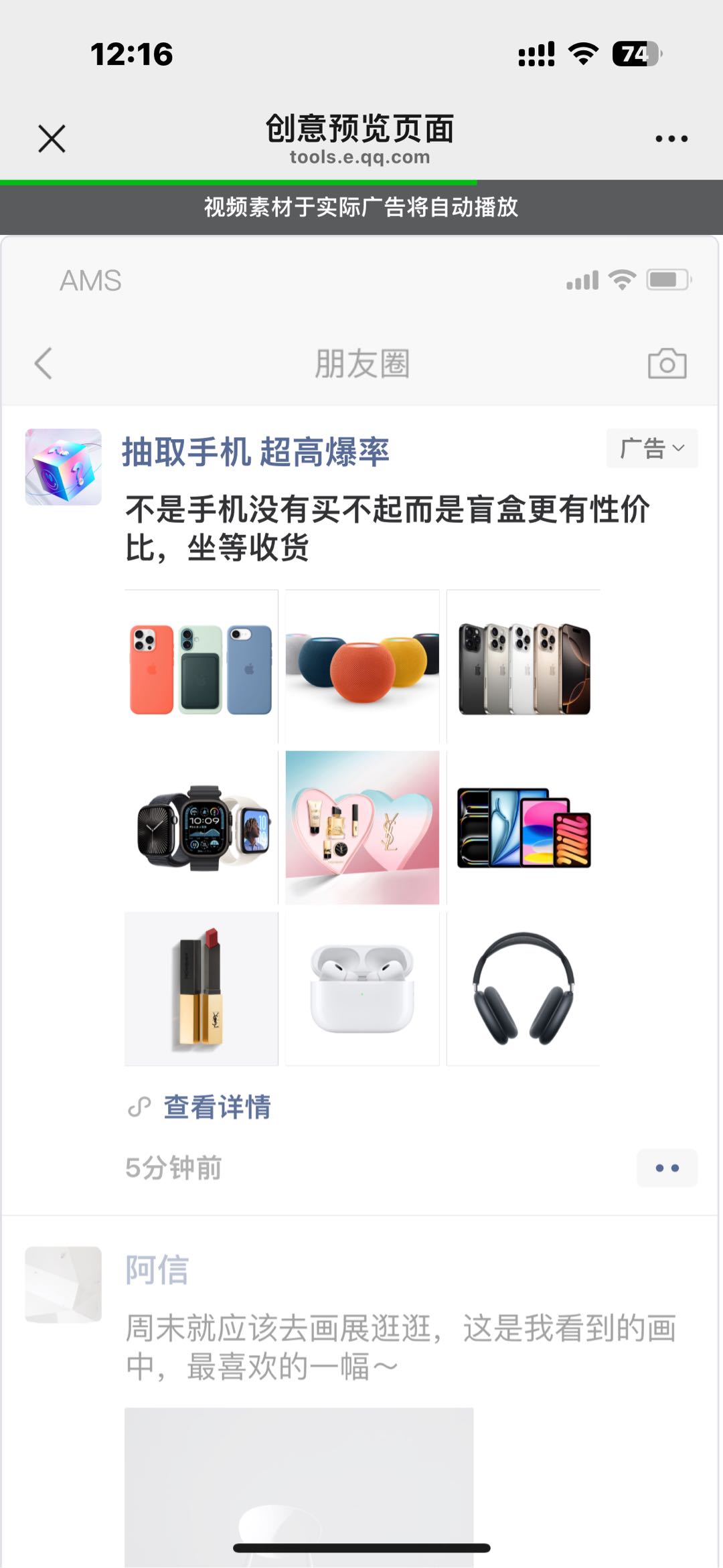View the HomePod mini speakers image
The height and width of the screenshot is (1568, 723).
[362, 667]
